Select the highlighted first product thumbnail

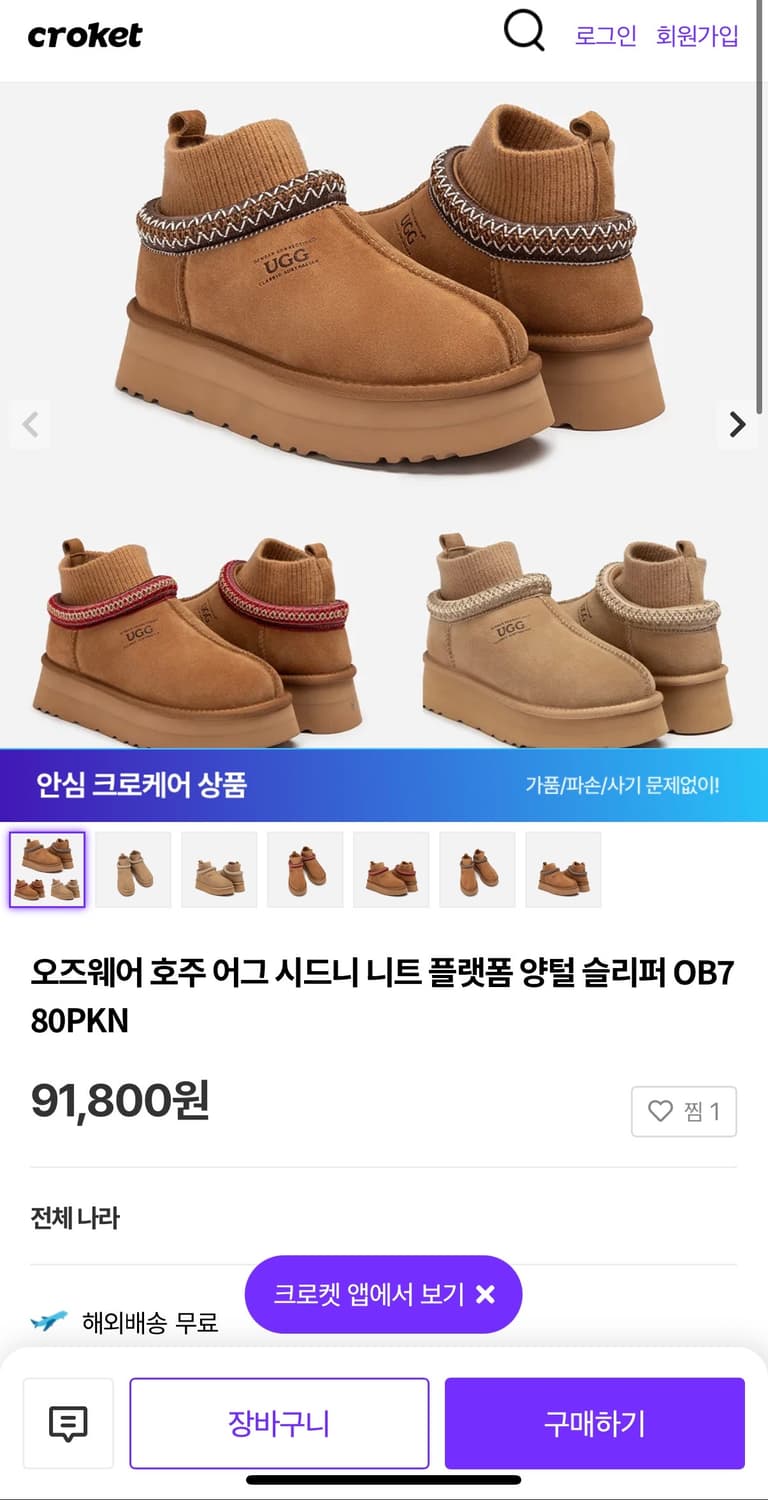47,869
